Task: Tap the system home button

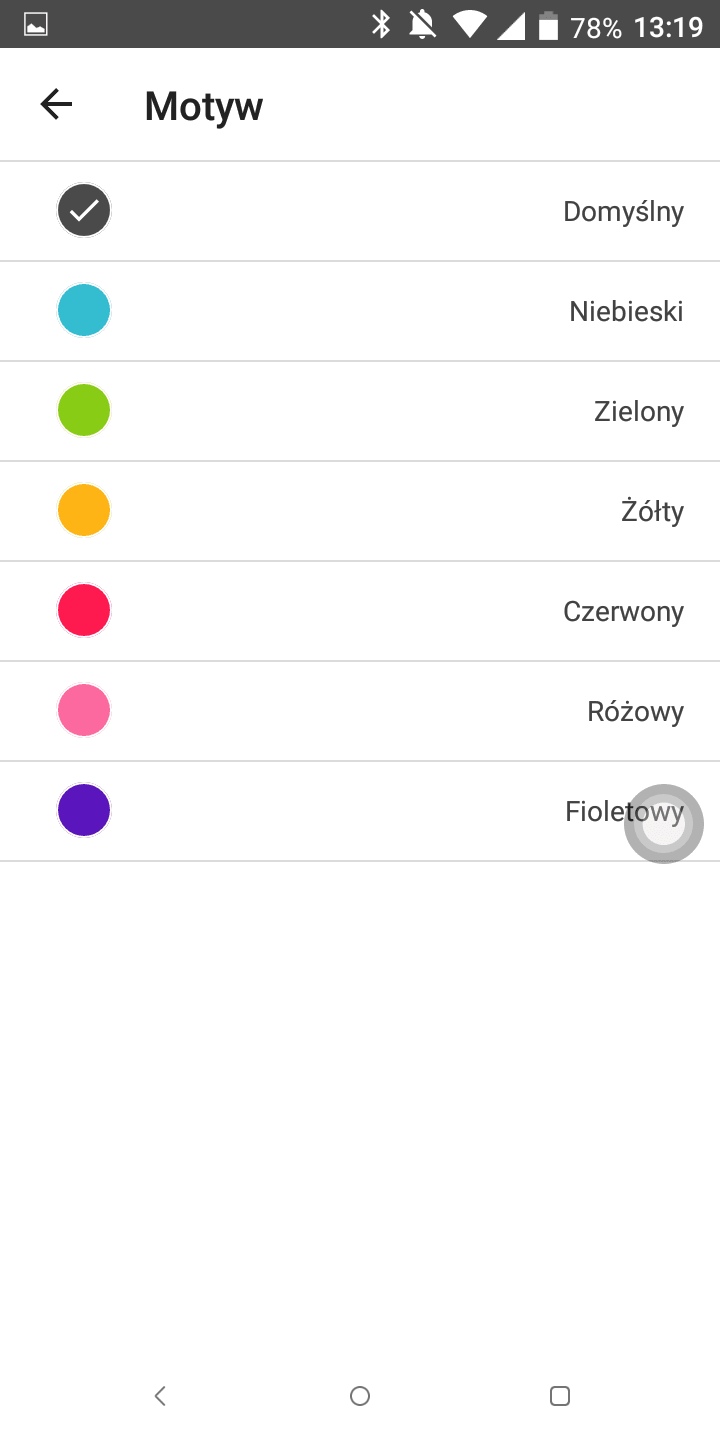Action: (360, 1396)
